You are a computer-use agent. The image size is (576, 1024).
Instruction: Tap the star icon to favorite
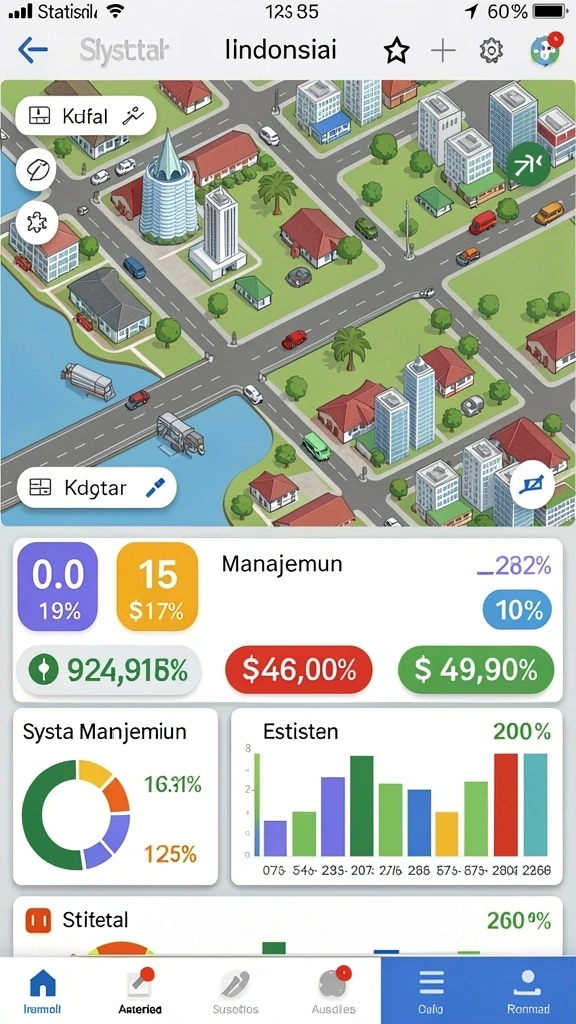point(396,50)
